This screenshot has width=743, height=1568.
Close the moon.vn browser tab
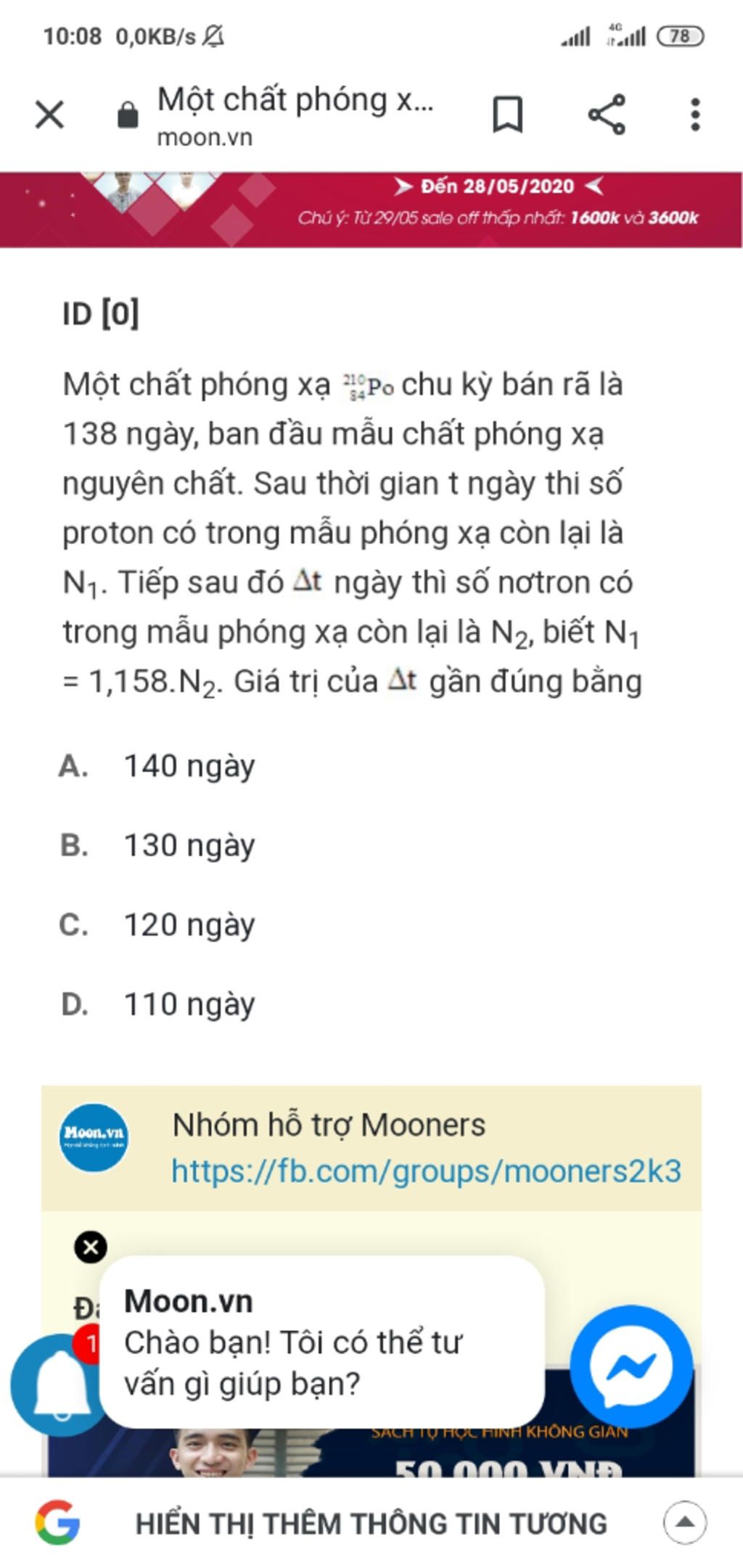tap(49, 115)
